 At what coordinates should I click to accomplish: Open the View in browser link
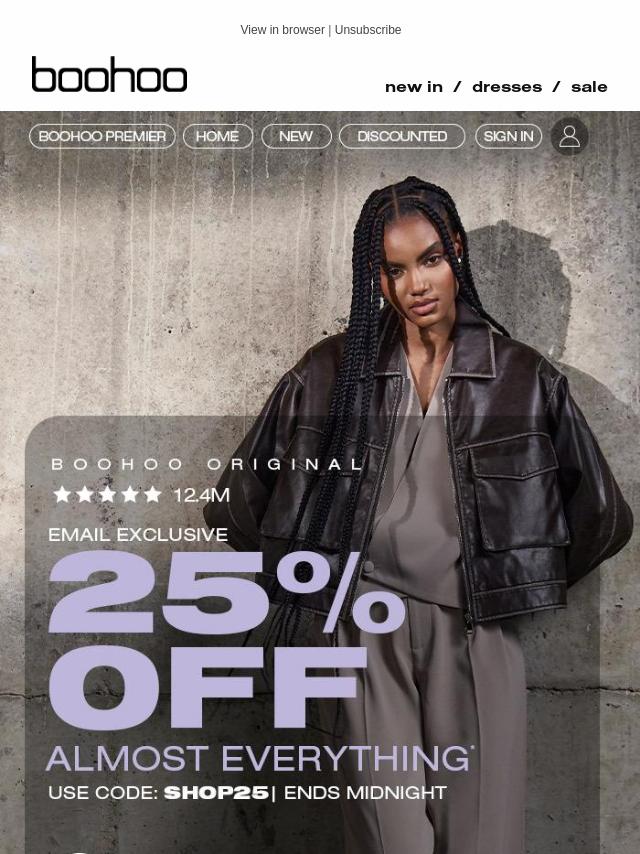pyautogui.click(x=282, y=30)
